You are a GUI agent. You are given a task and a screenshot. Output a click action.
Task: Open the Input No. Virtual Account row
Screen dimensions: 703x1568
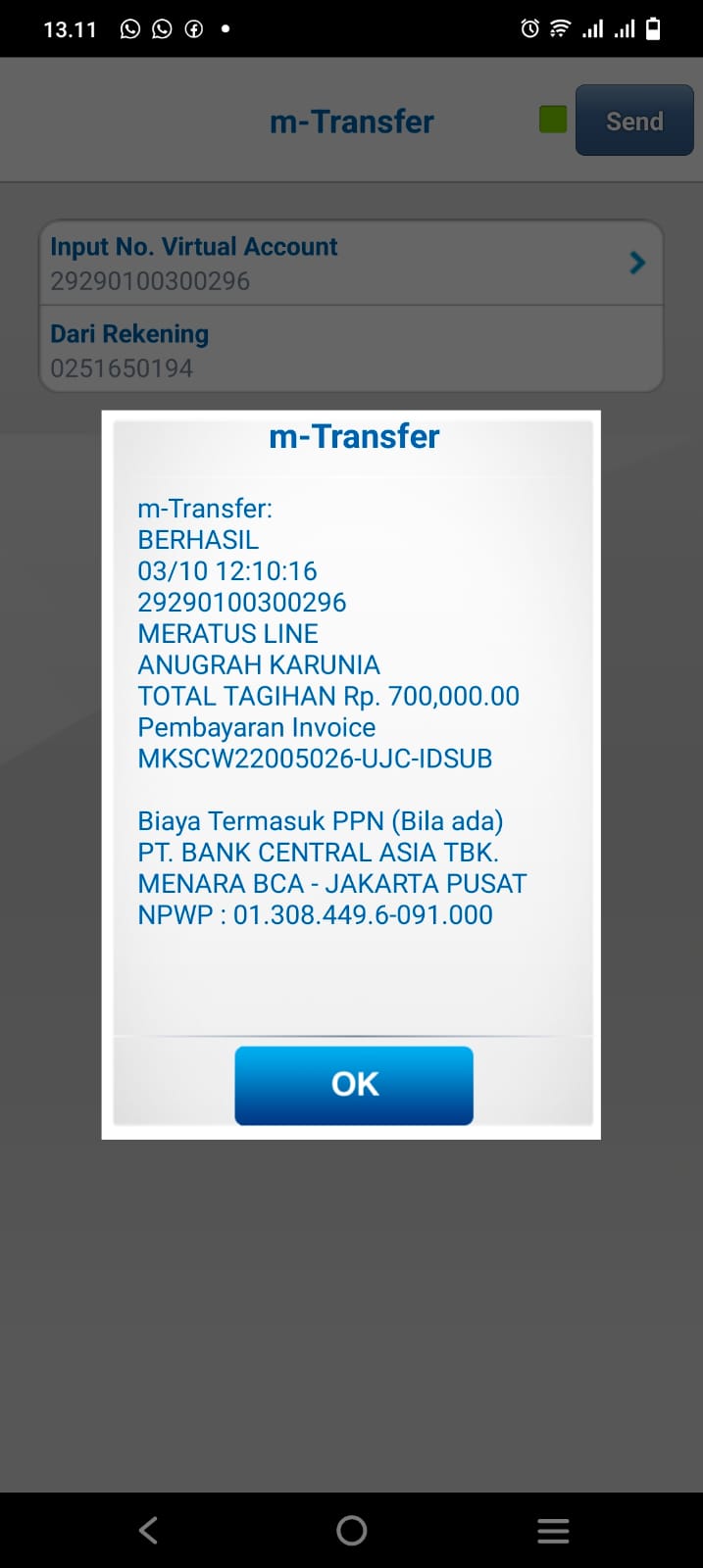point(351,263)
